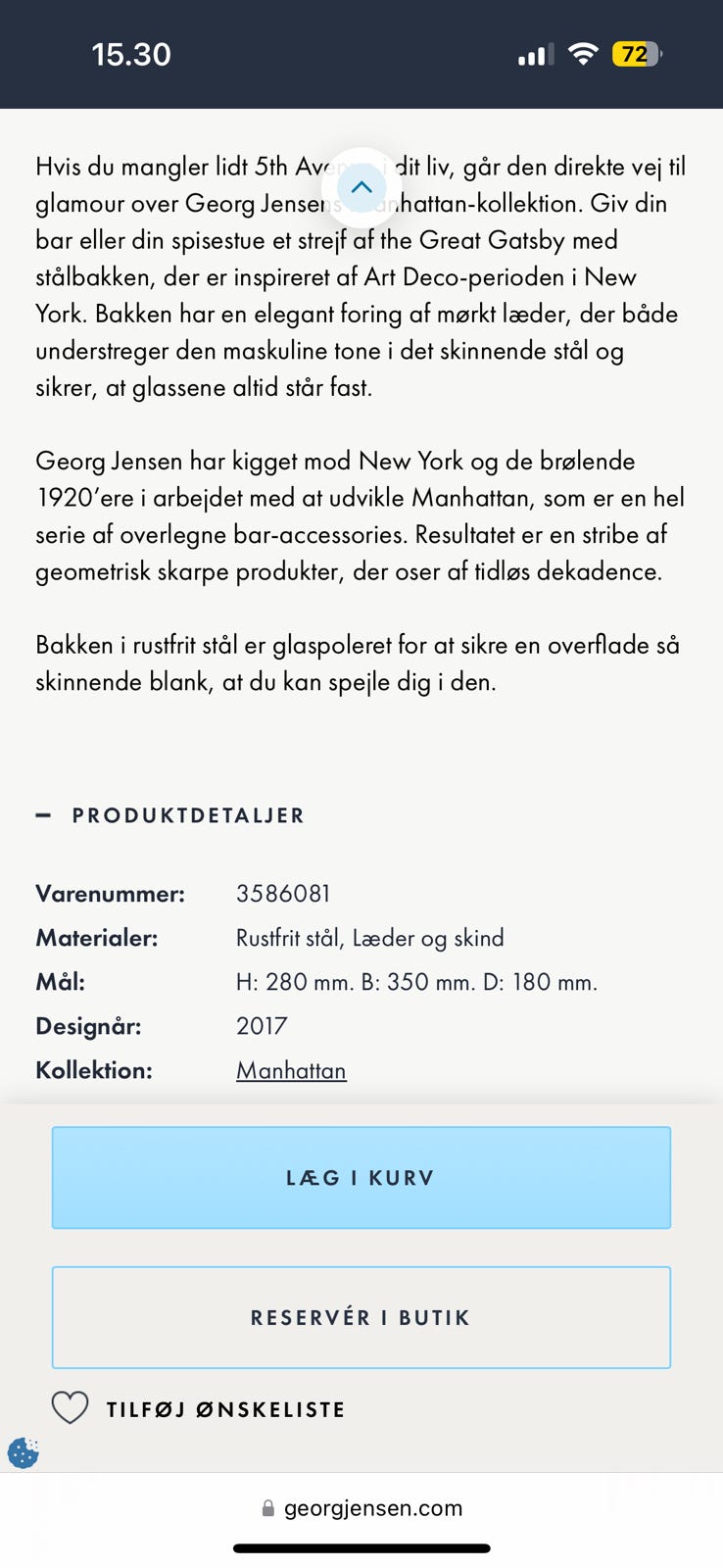Tap the clock showing 15.30
This screenshot has width=723, height=1568.
pyautogui.click(x=133, y=55)
